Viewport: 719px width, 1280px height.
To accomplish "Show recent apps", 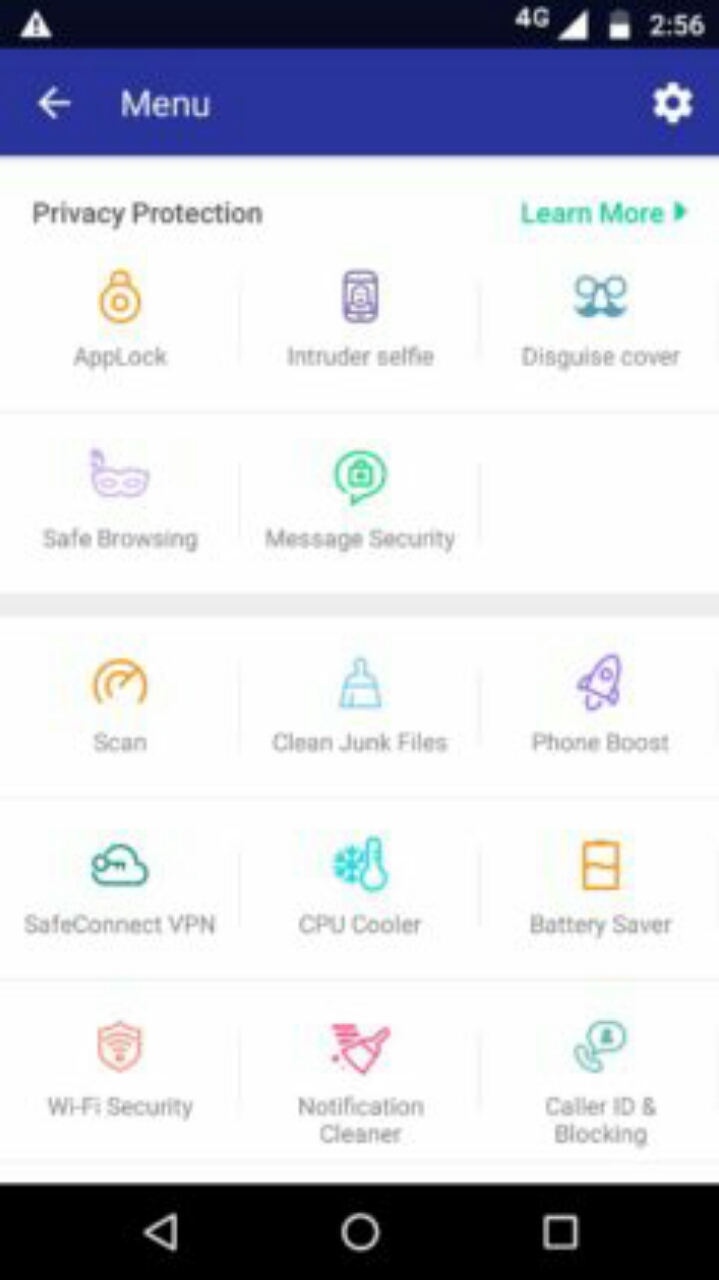I will (560, 1232).
